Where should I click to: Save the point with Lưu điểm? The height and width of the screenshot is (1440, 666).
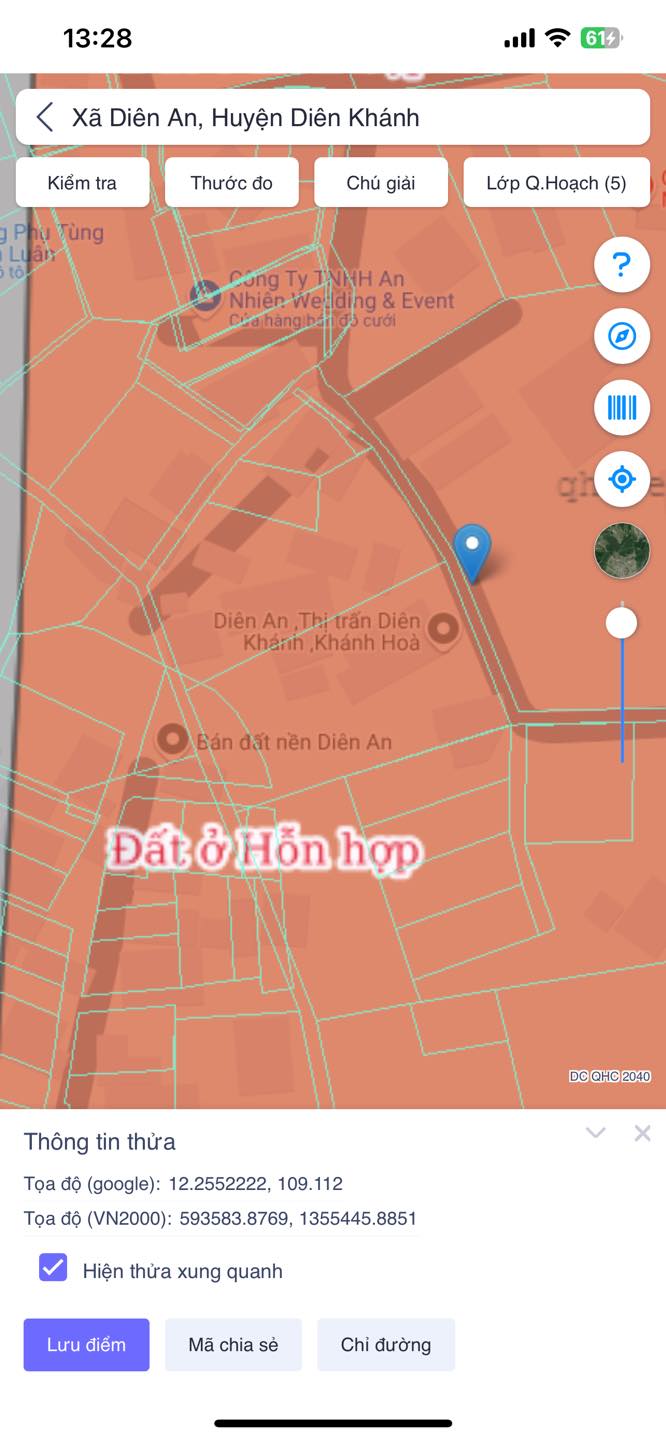tap(86, 1344)
